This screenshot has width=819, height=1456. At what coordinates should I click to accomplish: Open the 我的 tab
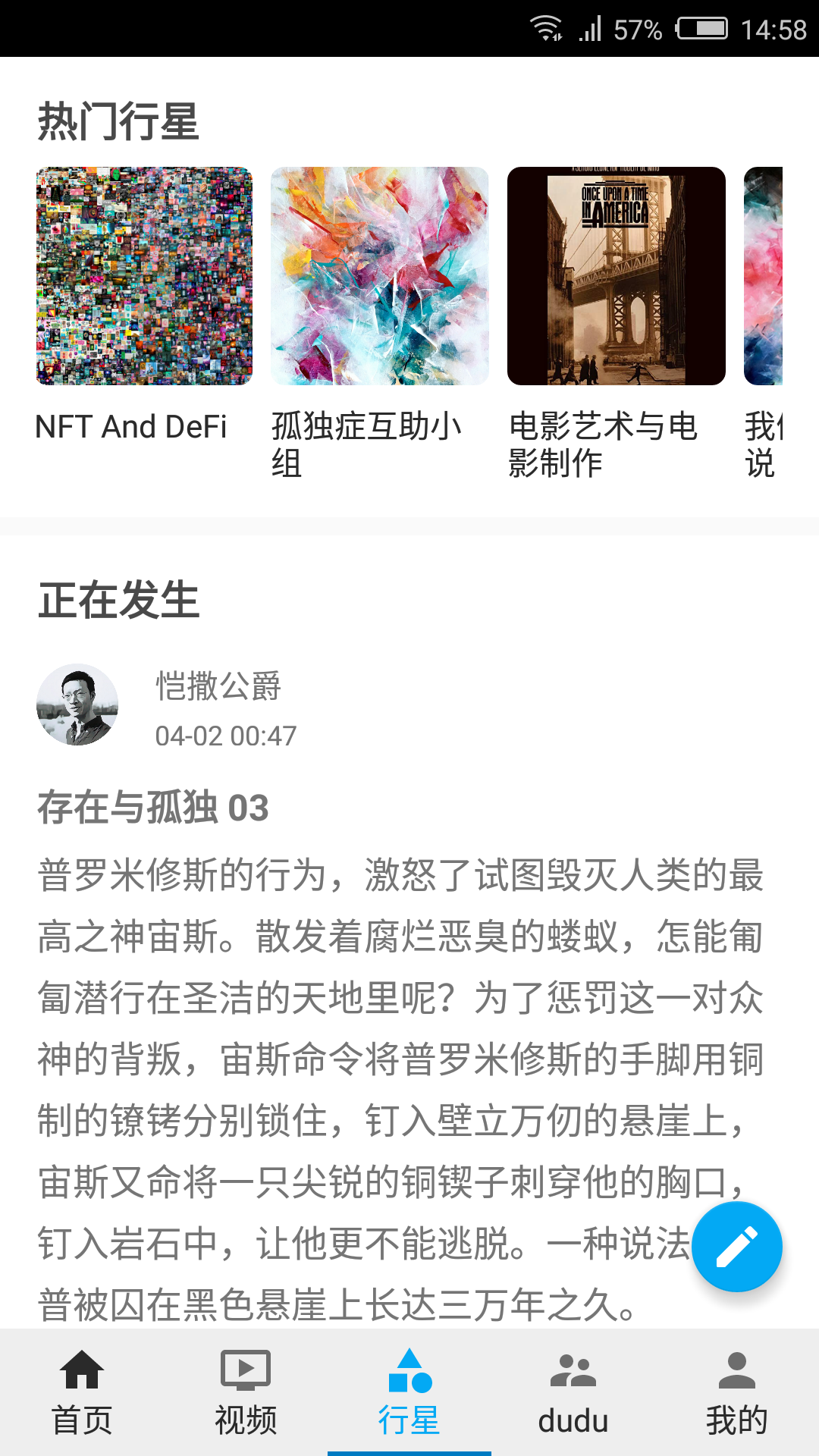(737, 1392)
